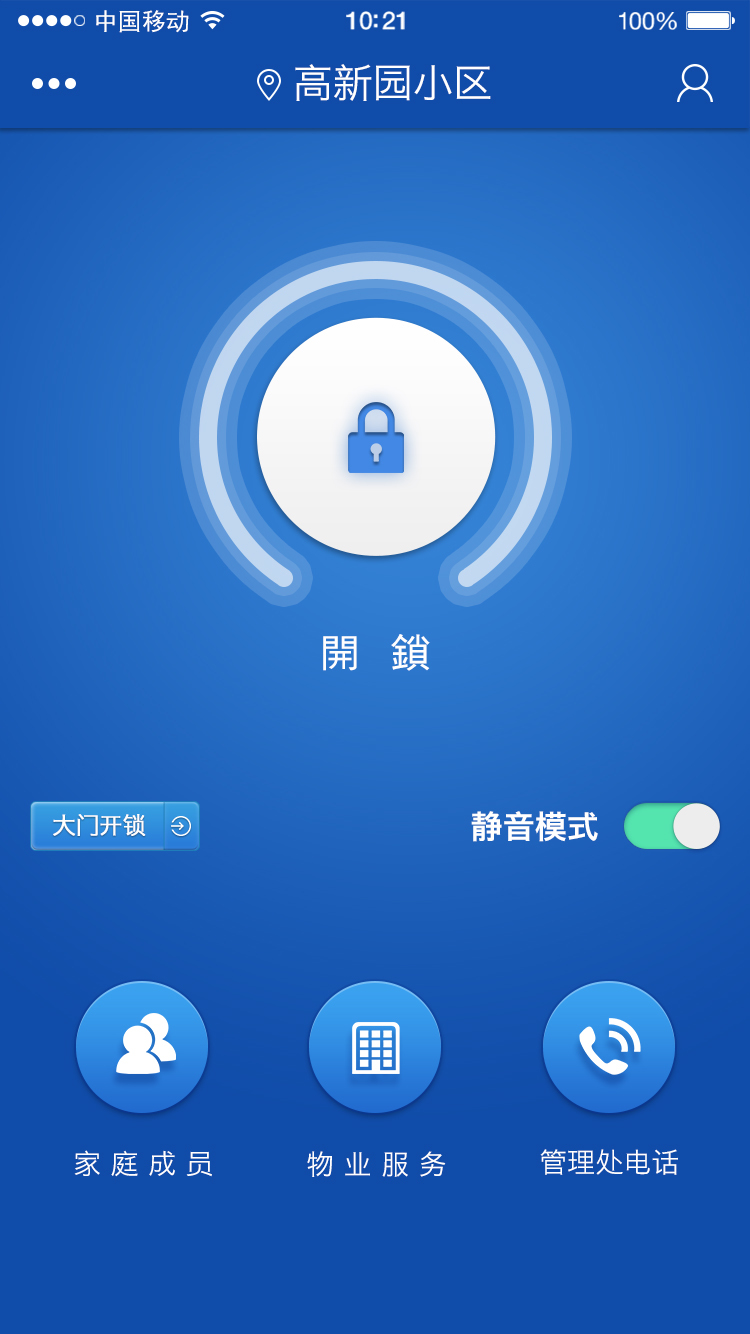Open 物业服务 property services
Image resolution: width=750 pixels, height=1334 pixels.
click(375, 1047)
